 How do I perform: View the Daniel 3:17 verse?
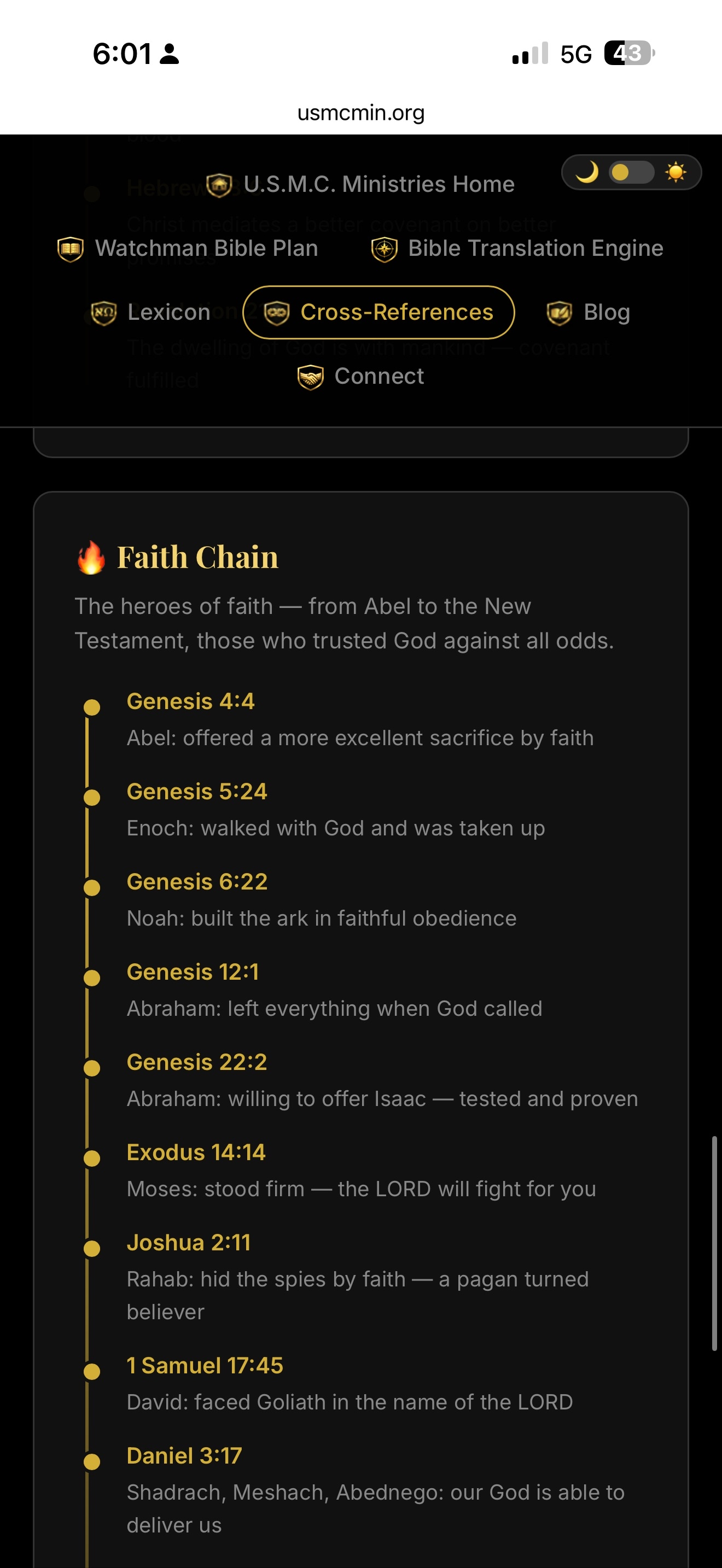184,1455
